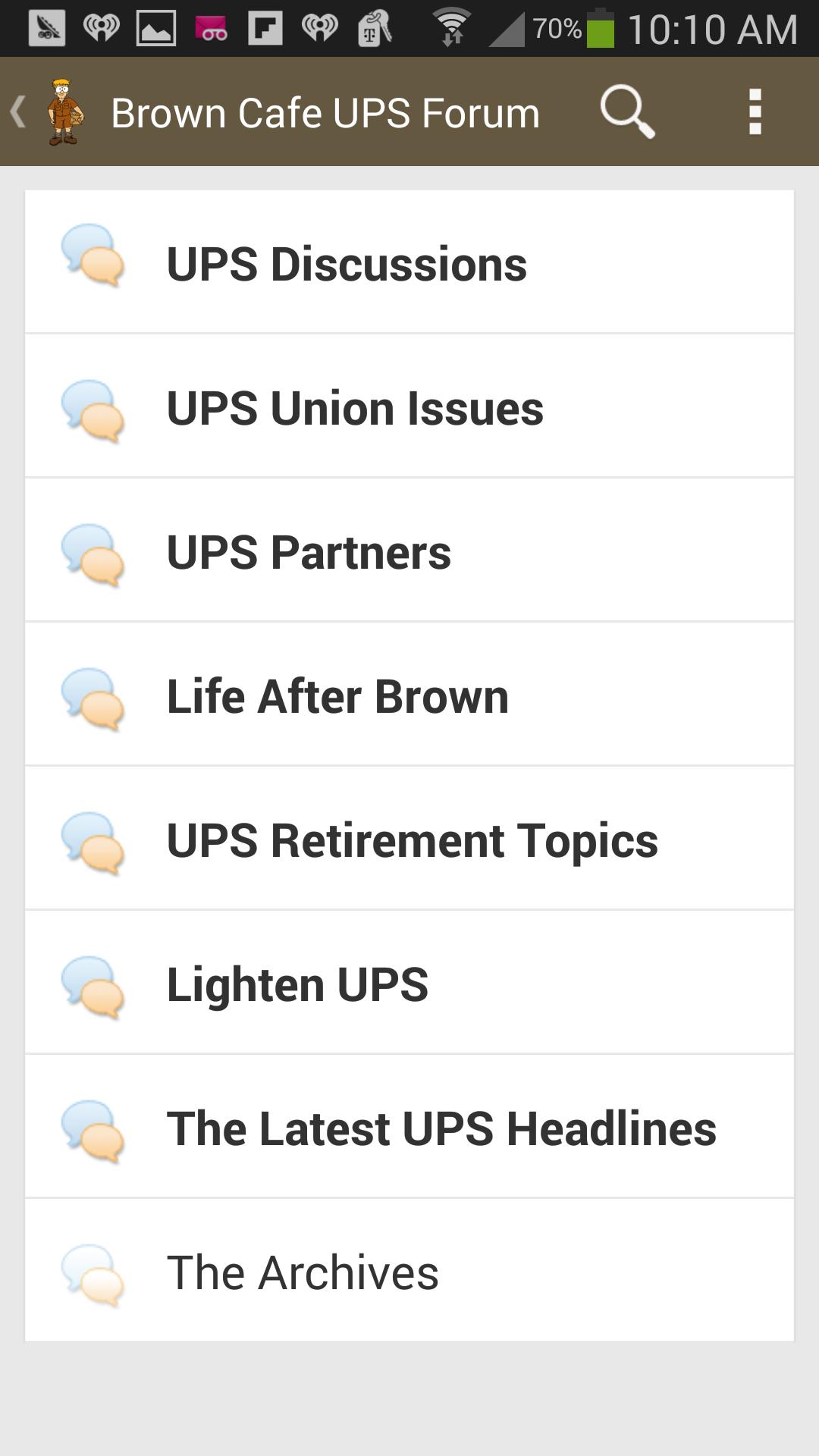Image resolution: width=819 pixels, height=1456 pixels.
Task: Enter the Lighten UPS forum
Action: (x=409, y=983)
